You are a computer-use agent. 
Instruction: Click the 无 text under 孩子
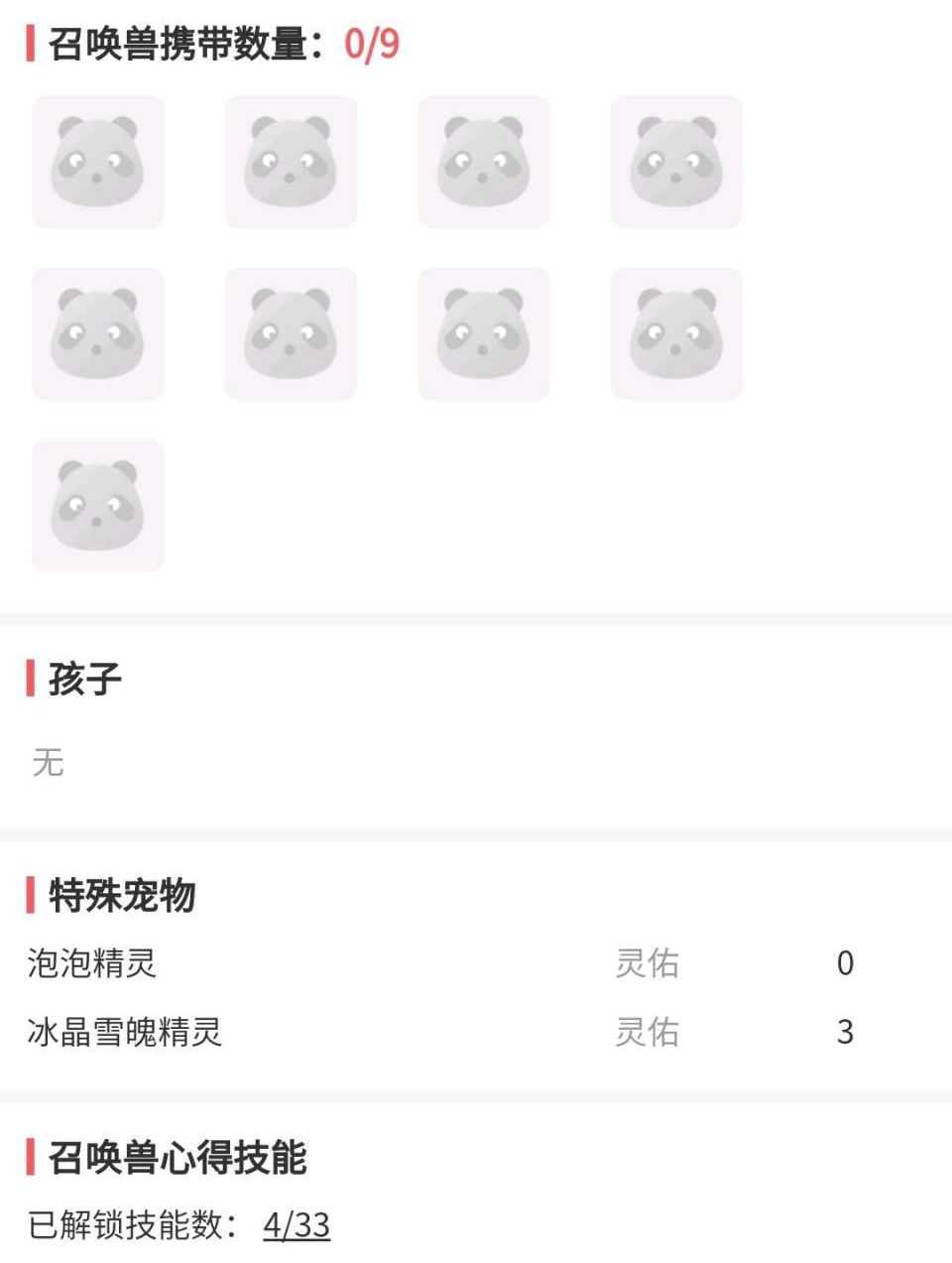tap(48, 762)
